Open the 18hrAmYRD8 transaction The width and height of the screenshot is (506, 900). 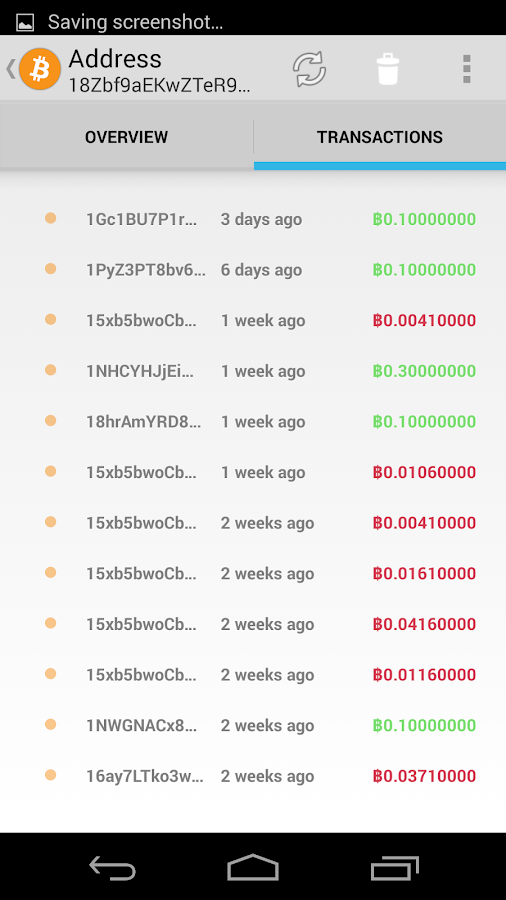coord(253,422)
